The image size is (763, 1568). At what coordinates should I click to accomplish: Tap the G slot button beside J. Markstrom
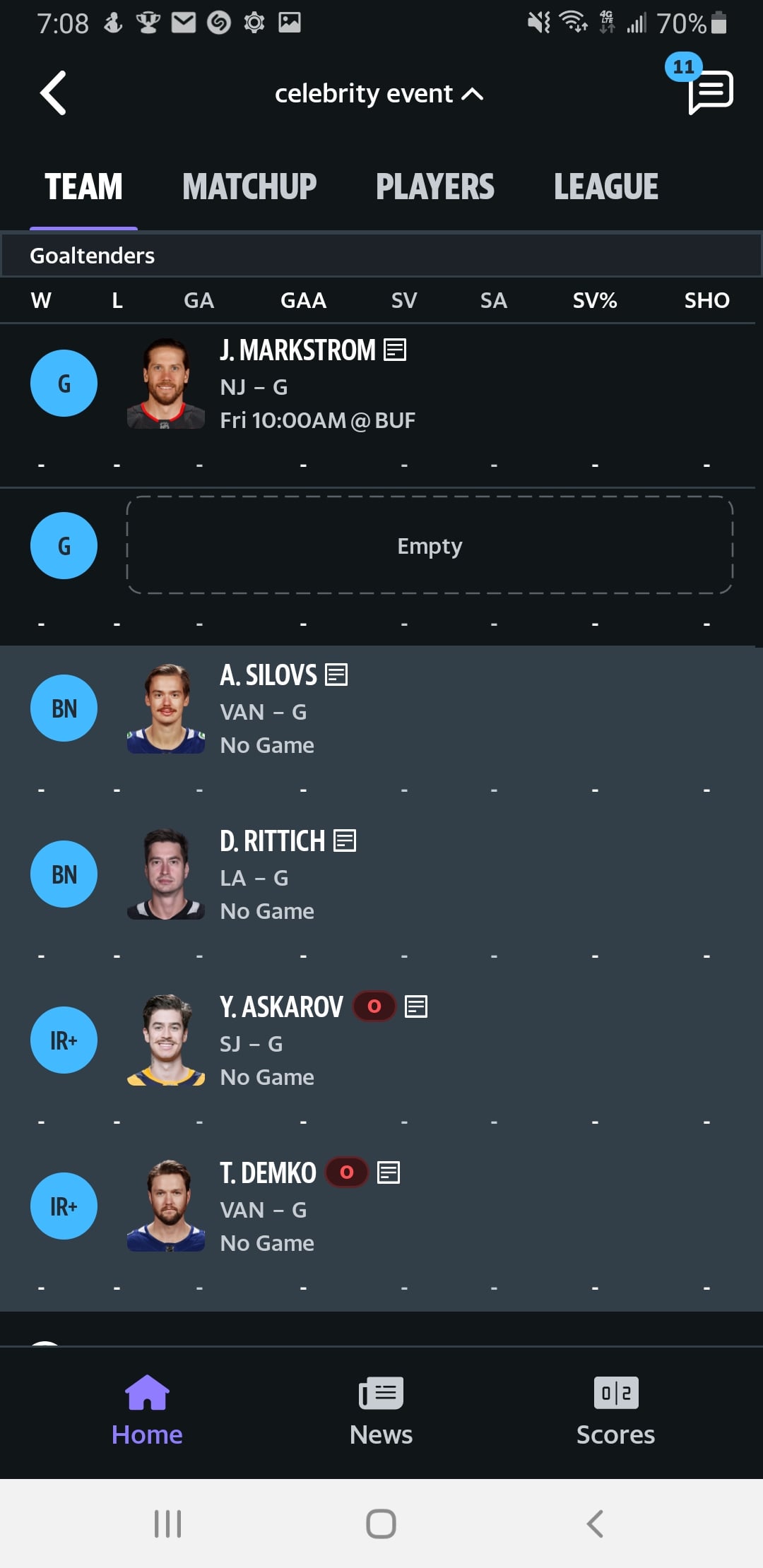[x=64, y=384]
